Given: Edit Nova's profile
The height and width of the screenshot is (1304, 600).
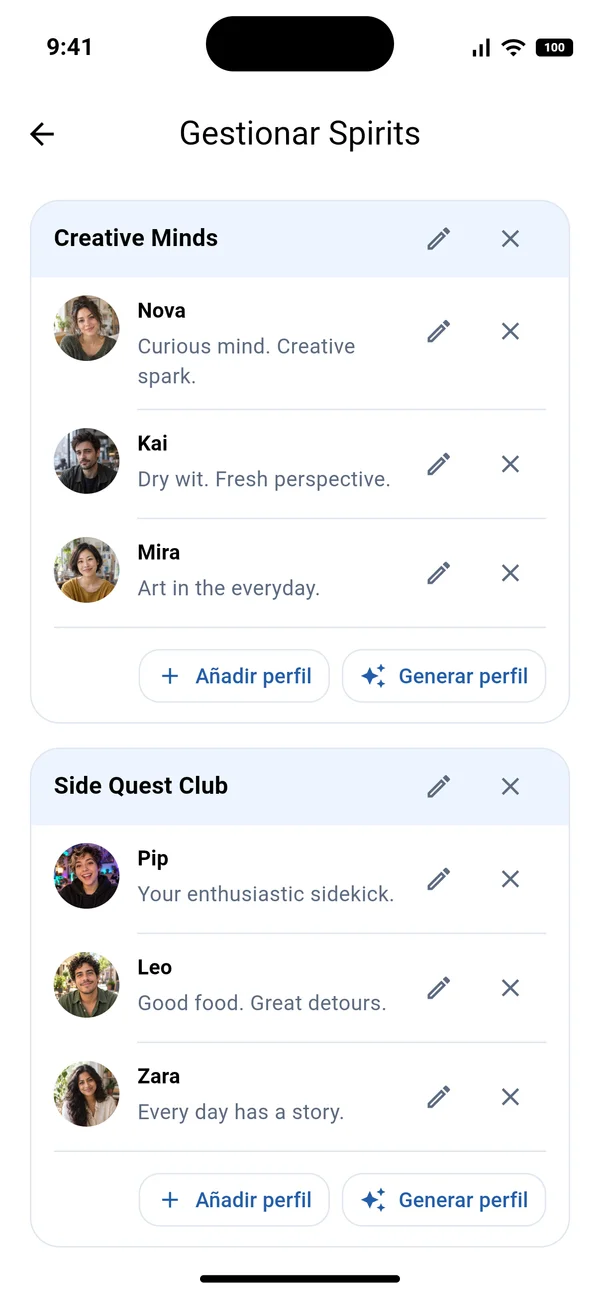Looking at the screenshot, I should [x=439, y=331].
